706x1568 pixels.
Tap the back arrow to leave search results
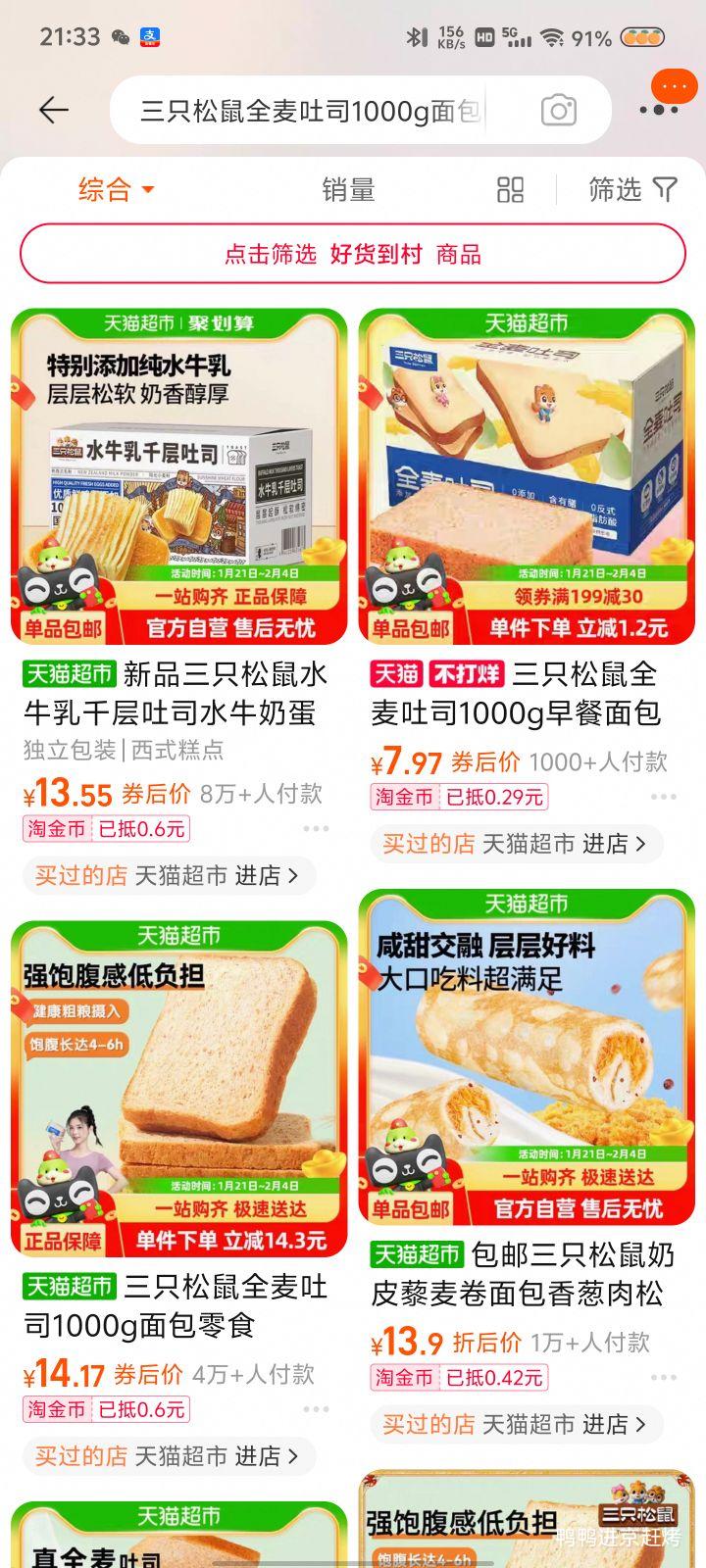point(56,110)
